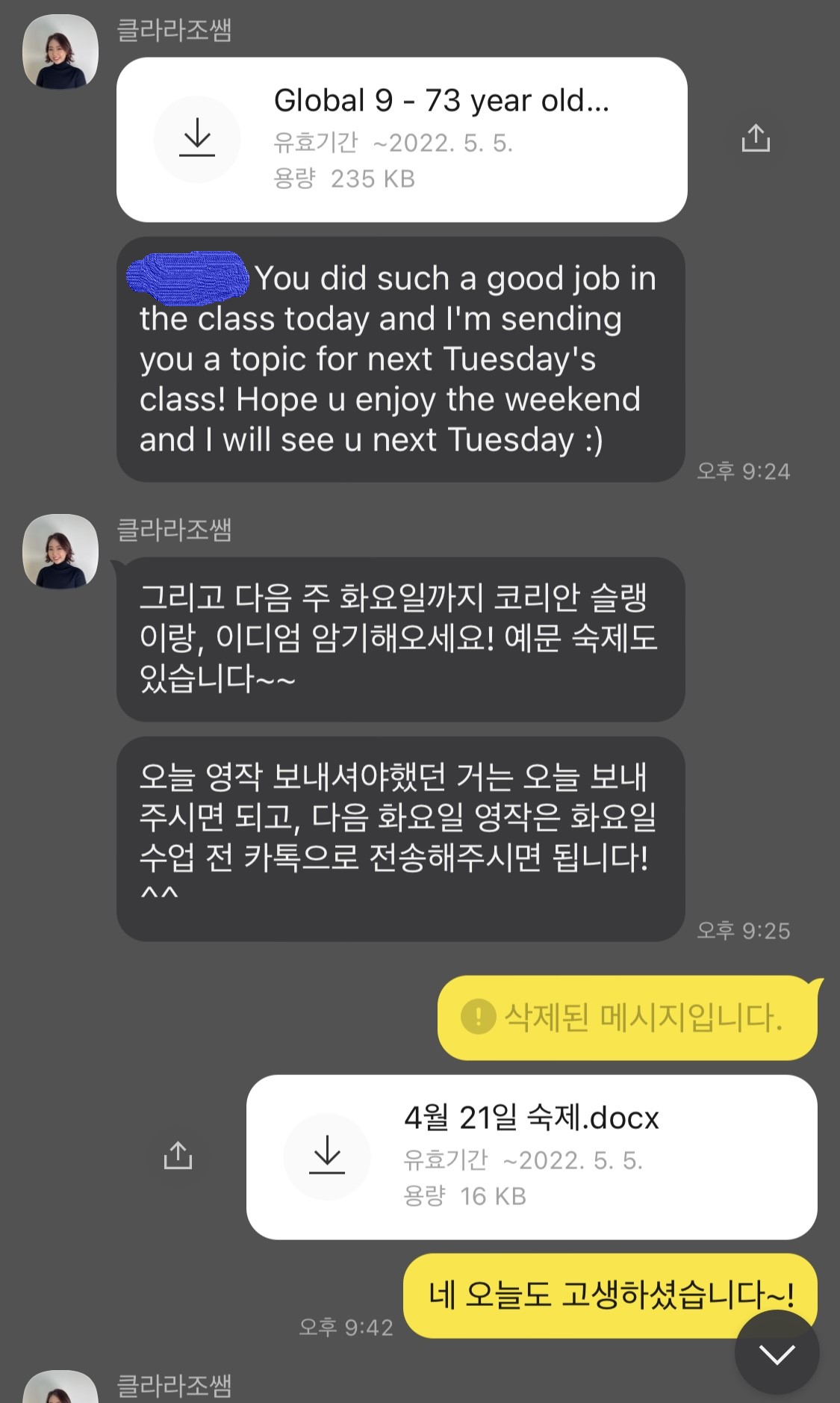Jump to latest messages with the down arrow
The height and width of the screenshot is (1403, 840).
777,1353
